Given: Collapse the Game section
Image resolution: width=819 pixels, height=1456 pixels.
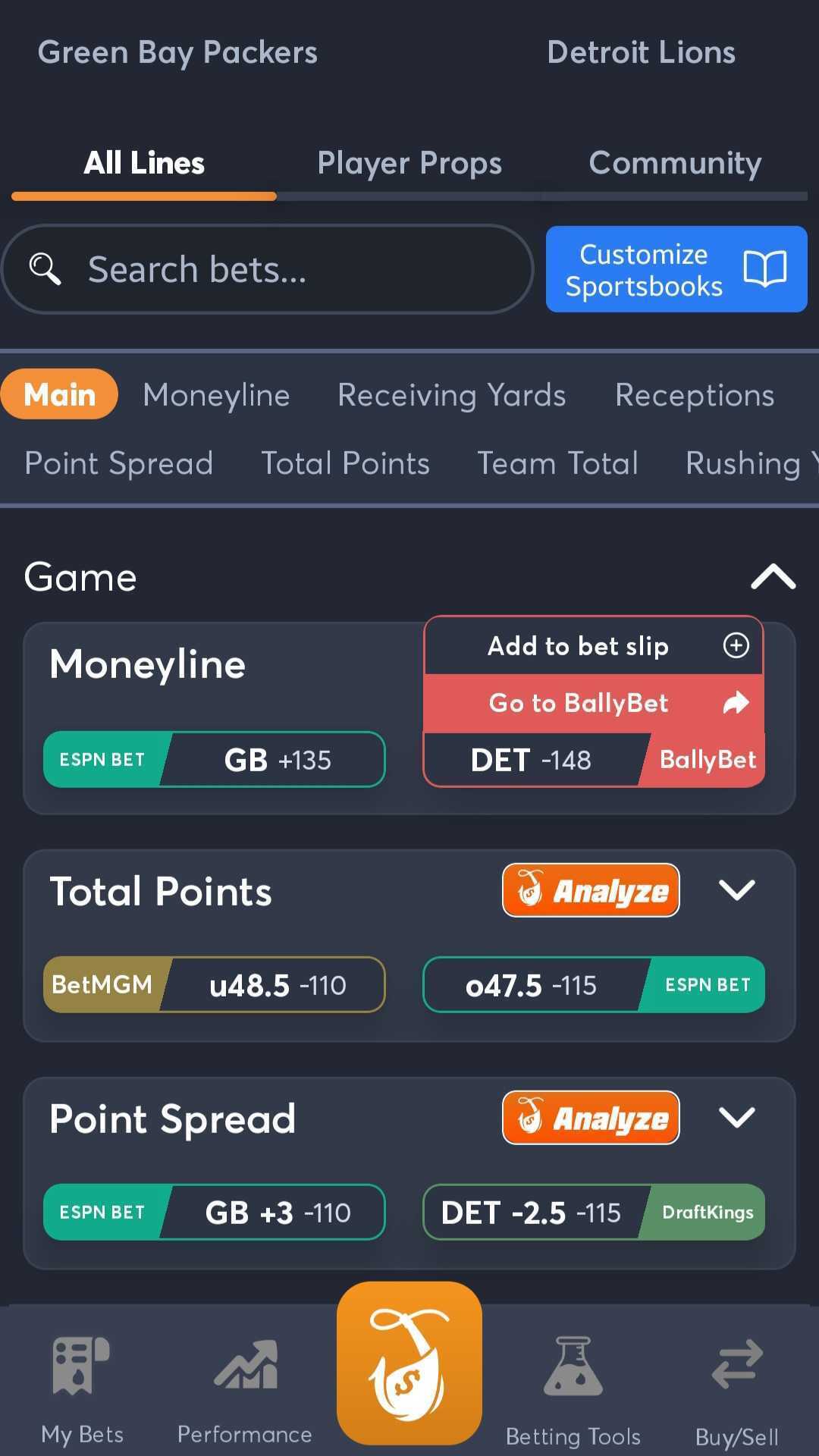Looking at the screenshot, I should [773, 577].
